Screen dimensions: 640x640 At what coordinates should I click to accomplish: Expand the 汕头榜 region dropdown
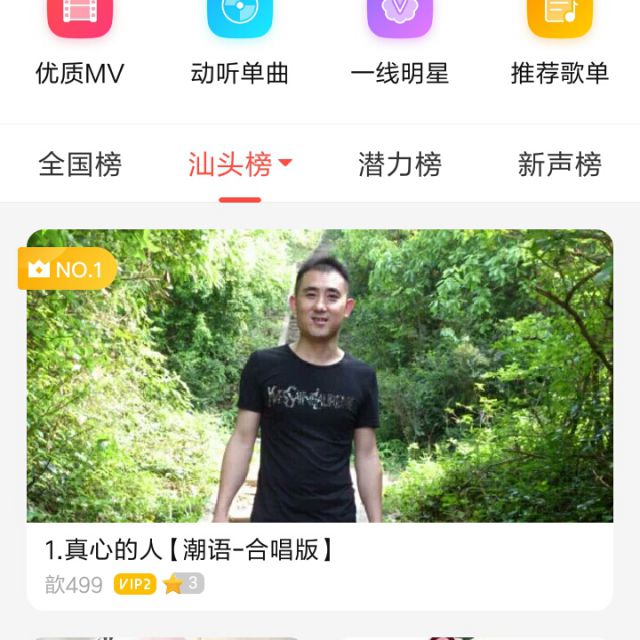tap(284, 164)
